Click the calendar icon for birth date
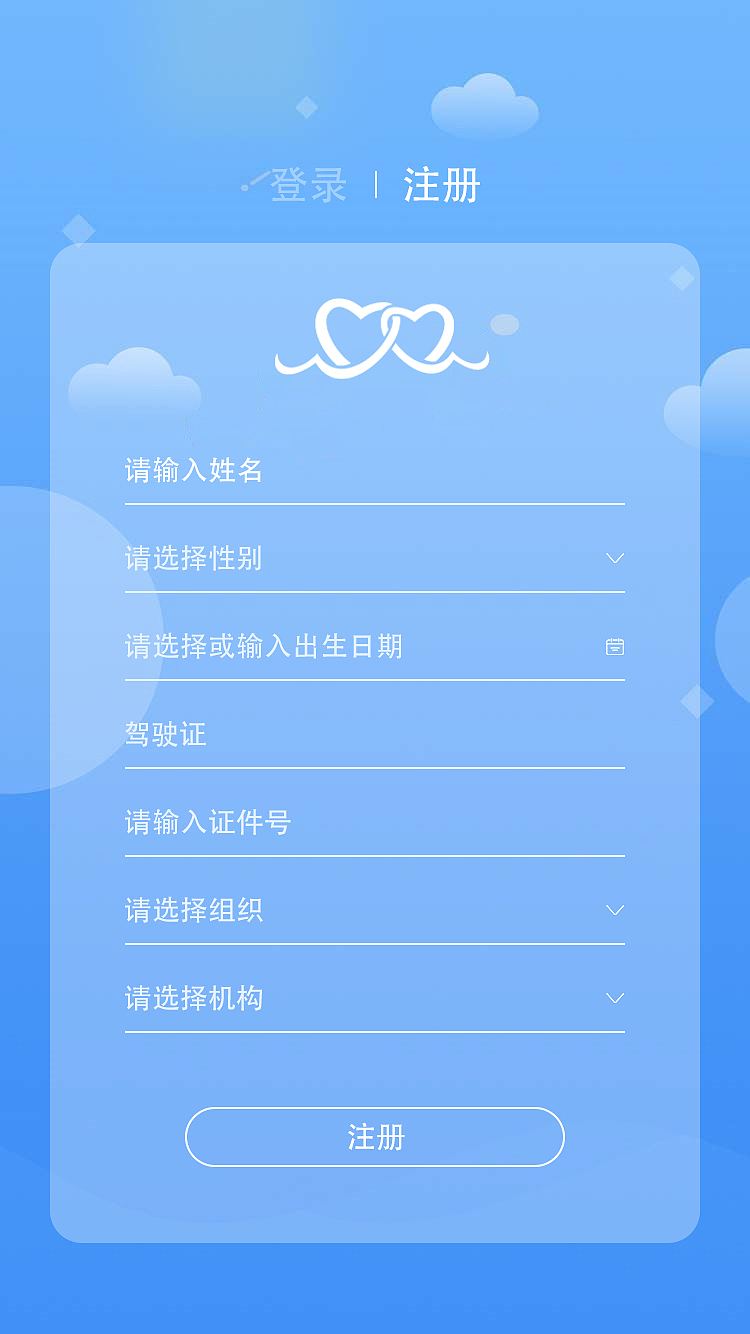The width and height of the screenshot is (750, 1334). (615, 646)
